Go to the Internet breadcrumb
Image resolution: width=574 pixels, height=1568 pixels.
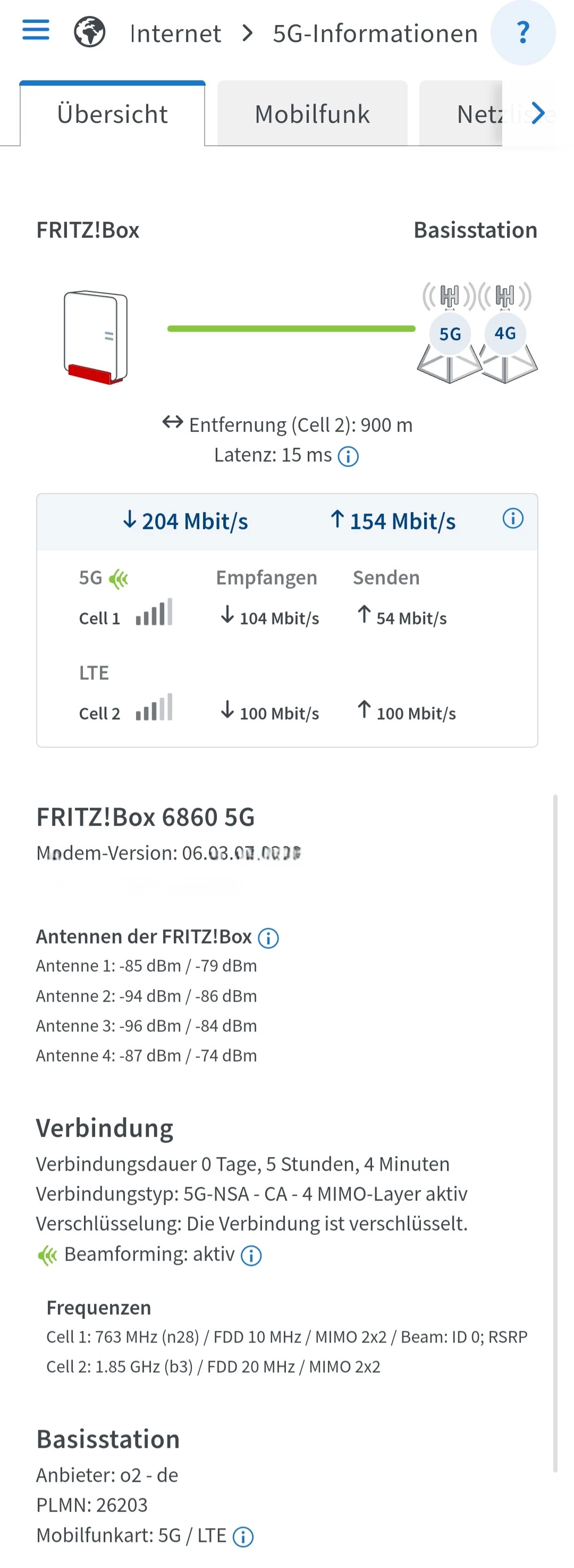175,33
